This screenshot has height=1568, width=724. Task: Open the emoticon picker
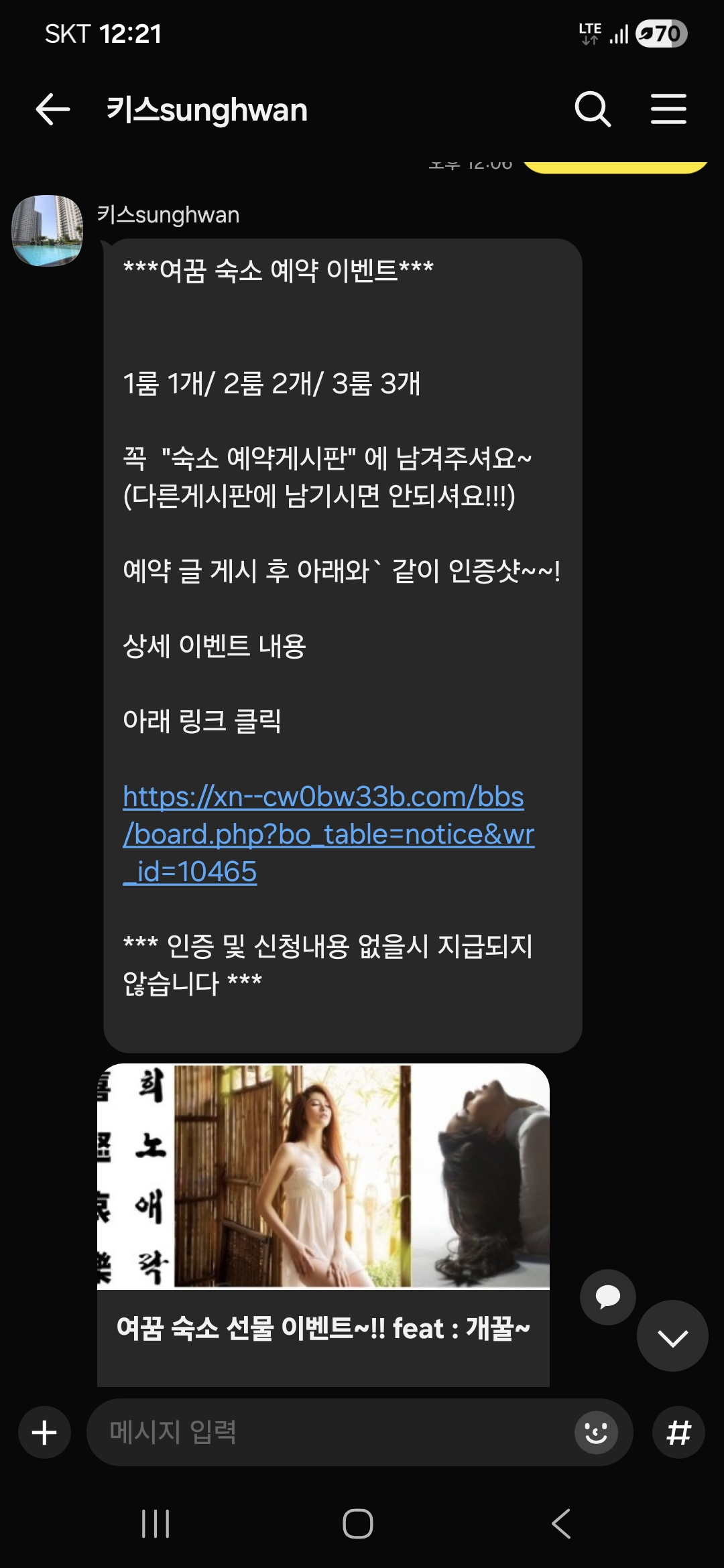click(x=596, y=1433)
